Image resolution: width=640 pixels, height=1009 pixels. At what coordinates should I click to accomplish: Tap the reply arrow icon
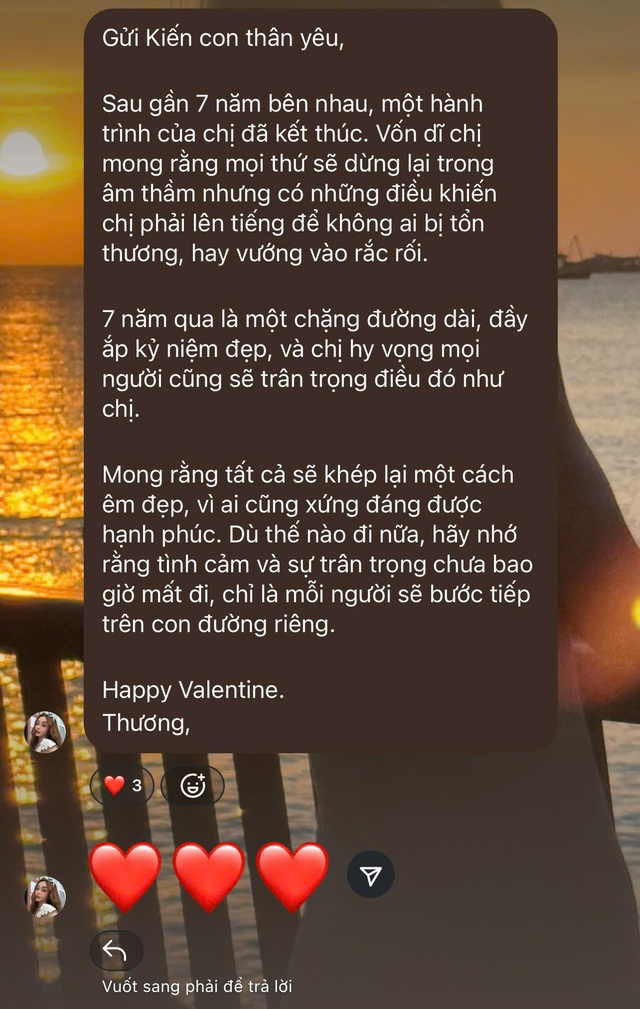[x=115, y=951]
